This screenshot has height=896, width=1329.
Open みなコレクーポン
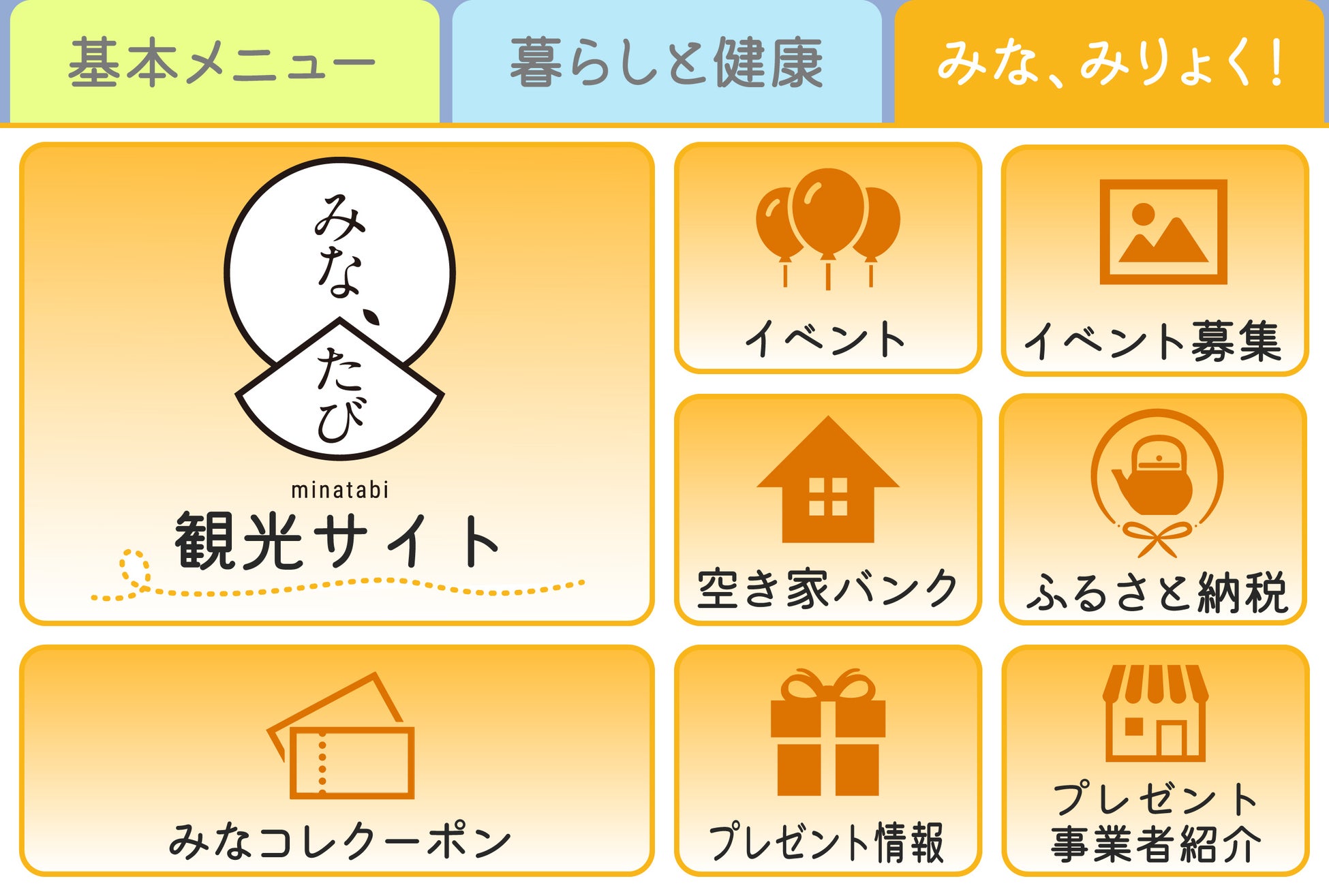[x=337, y=760]
